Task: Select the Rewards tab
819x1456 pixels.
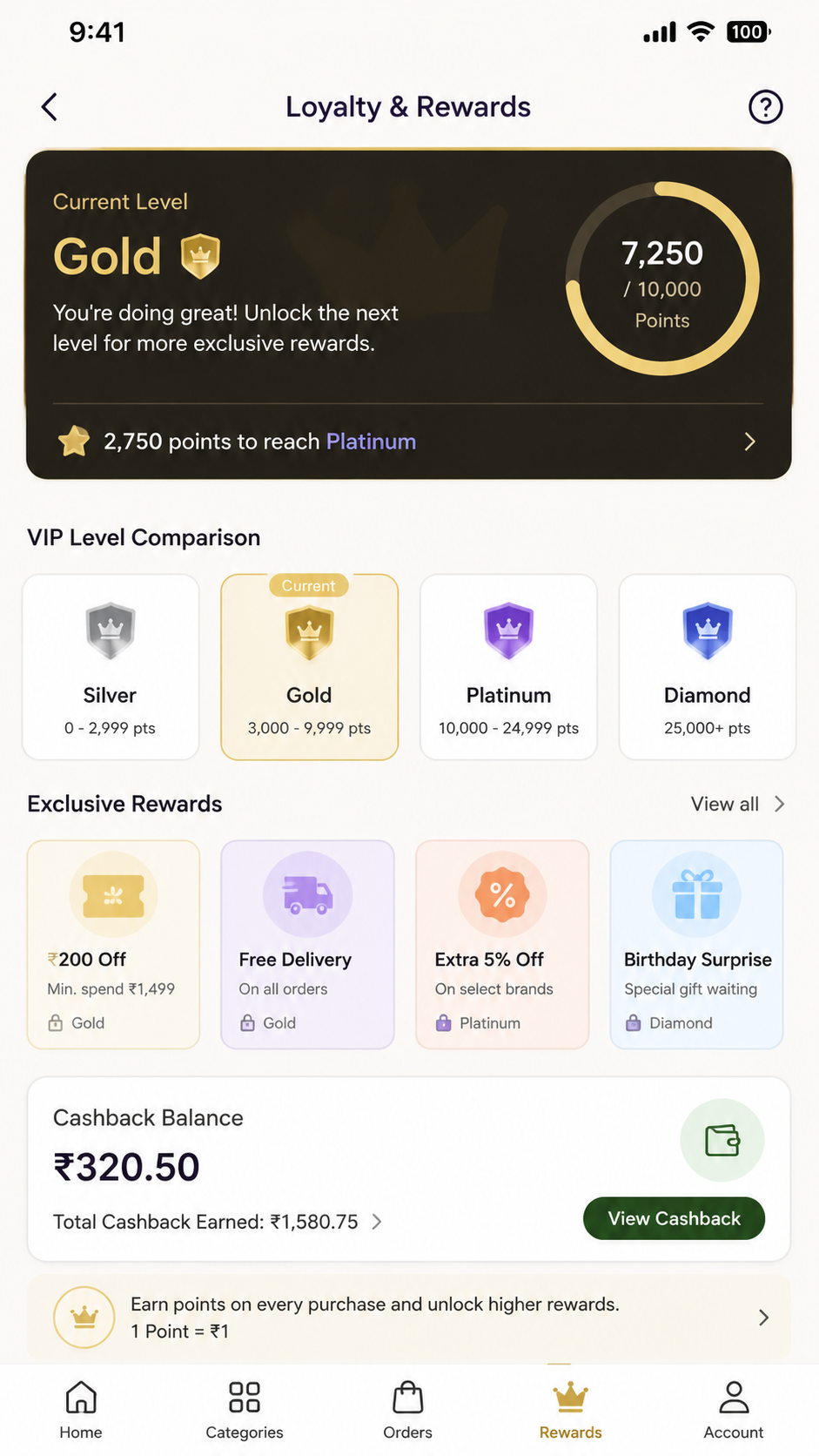Action: tap(571, 1410)
